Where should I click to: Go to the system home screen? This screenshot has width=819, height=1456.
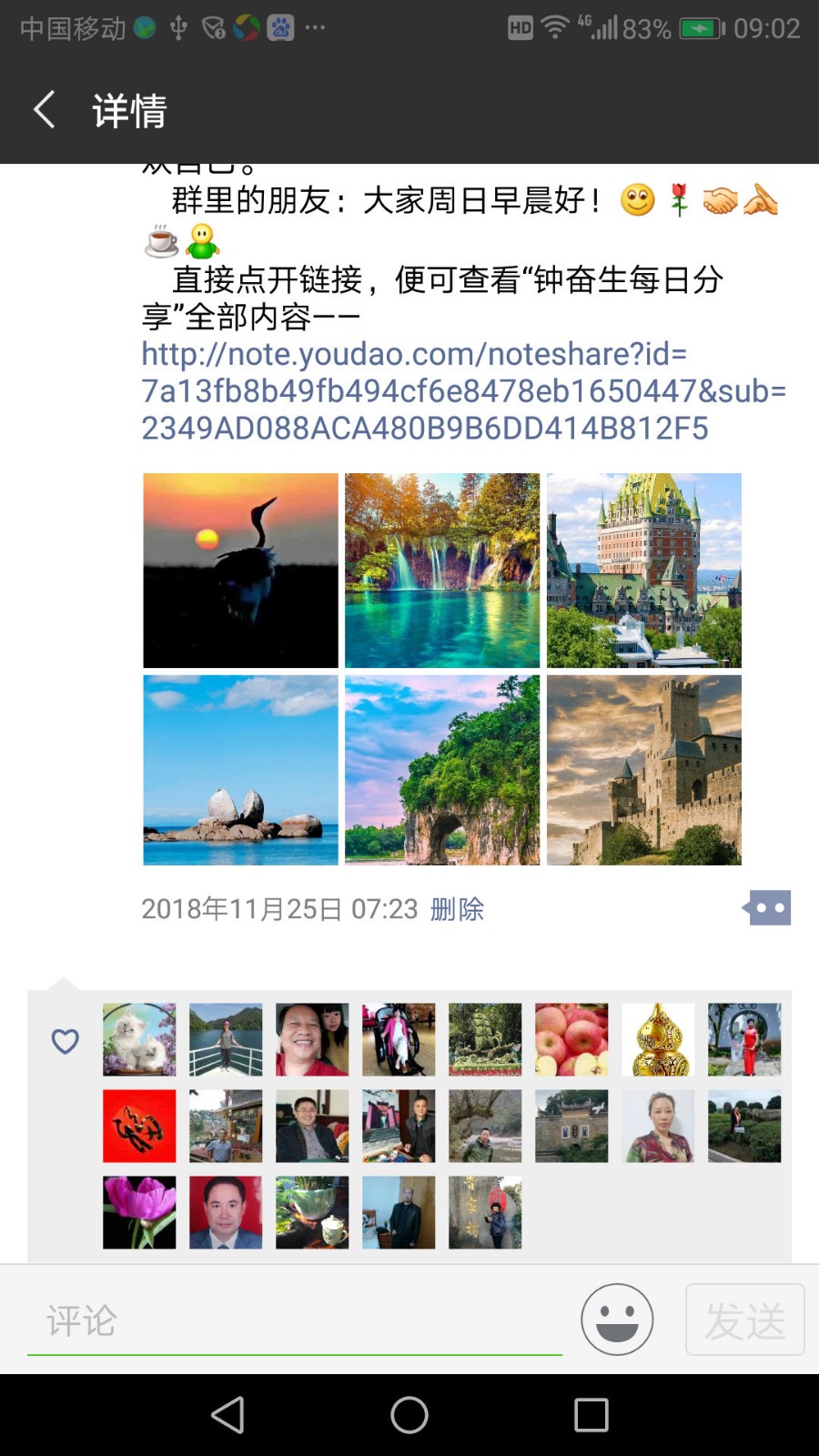point(409,1415)
